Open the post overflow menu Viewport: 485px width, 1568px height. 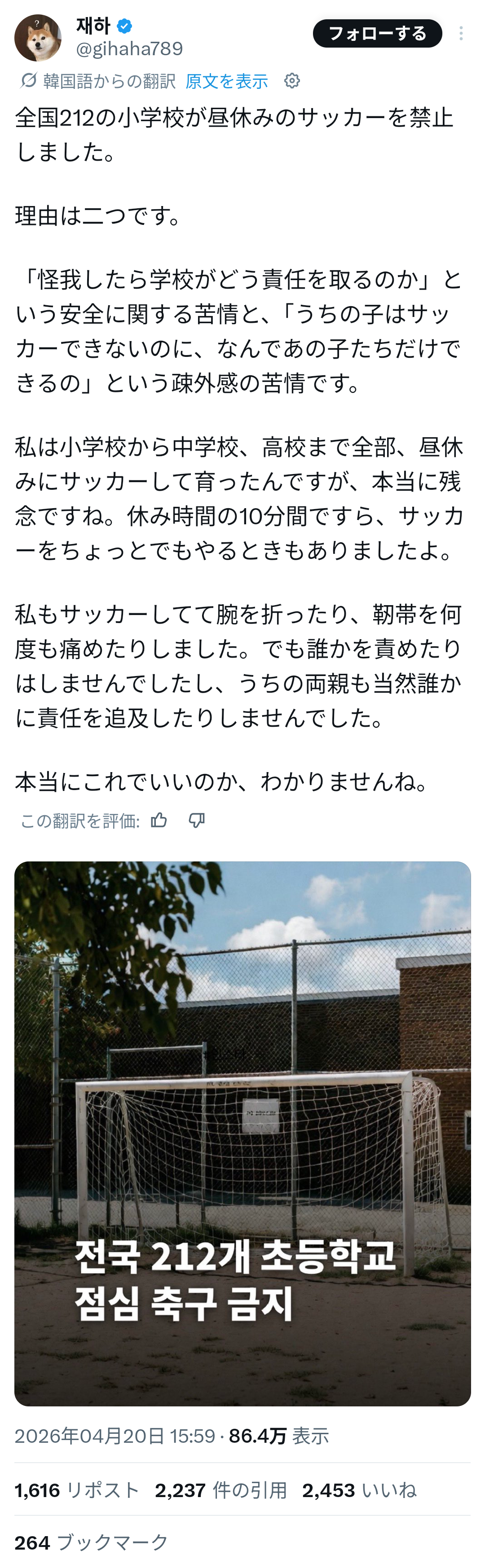(461, 34)
